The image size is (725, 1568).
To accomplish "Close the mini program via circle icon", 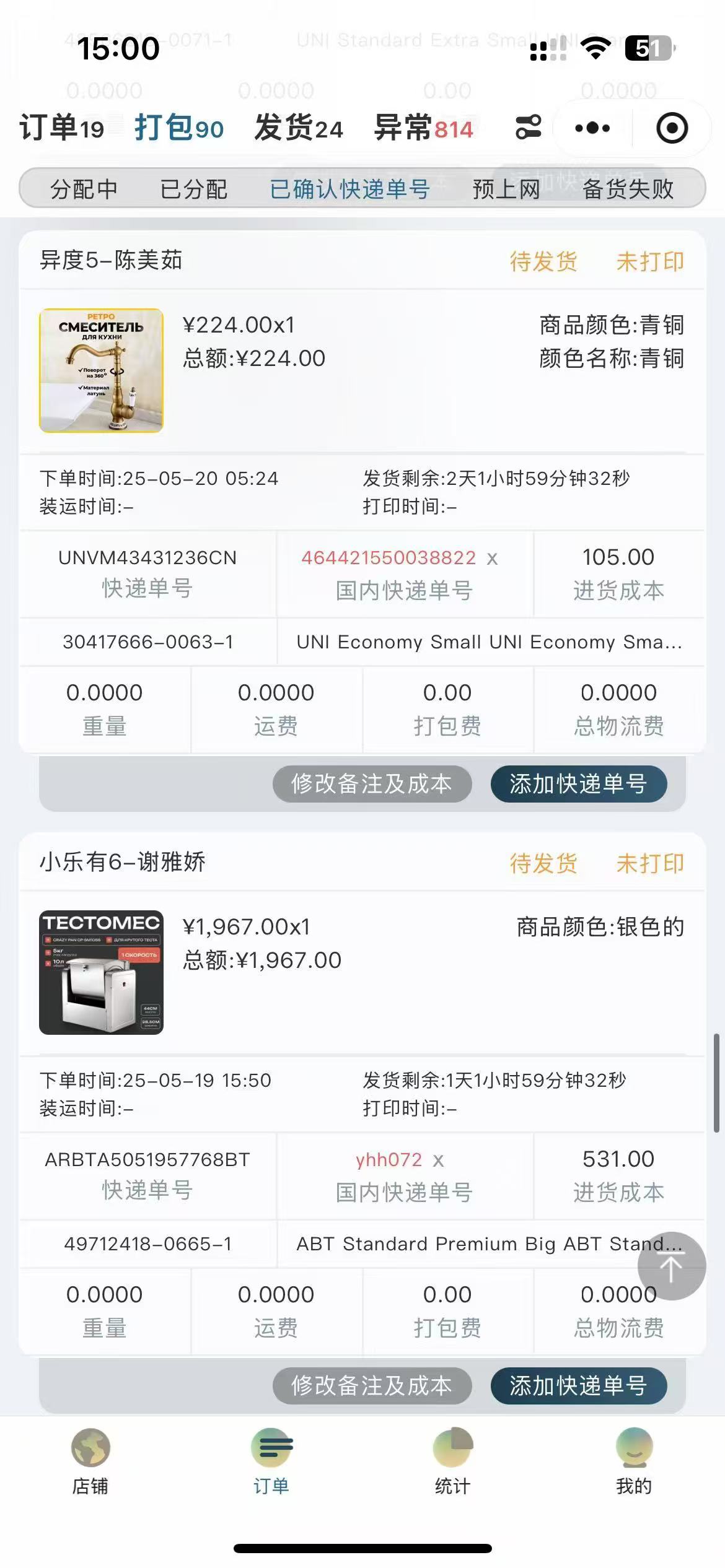I will (672, 128).
